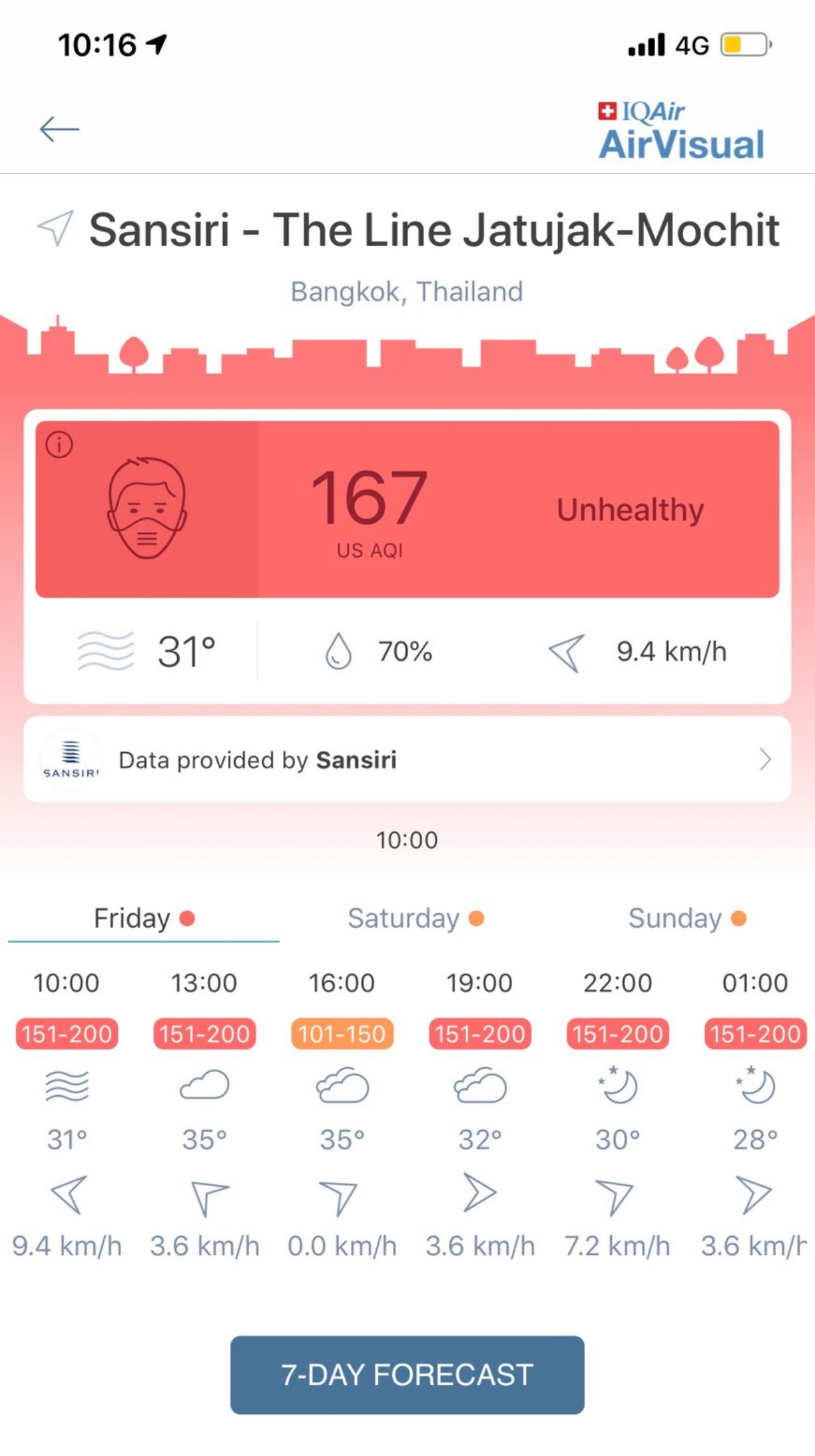
Task: Go back using the arrow icon
Action: (x=59, y=129)
